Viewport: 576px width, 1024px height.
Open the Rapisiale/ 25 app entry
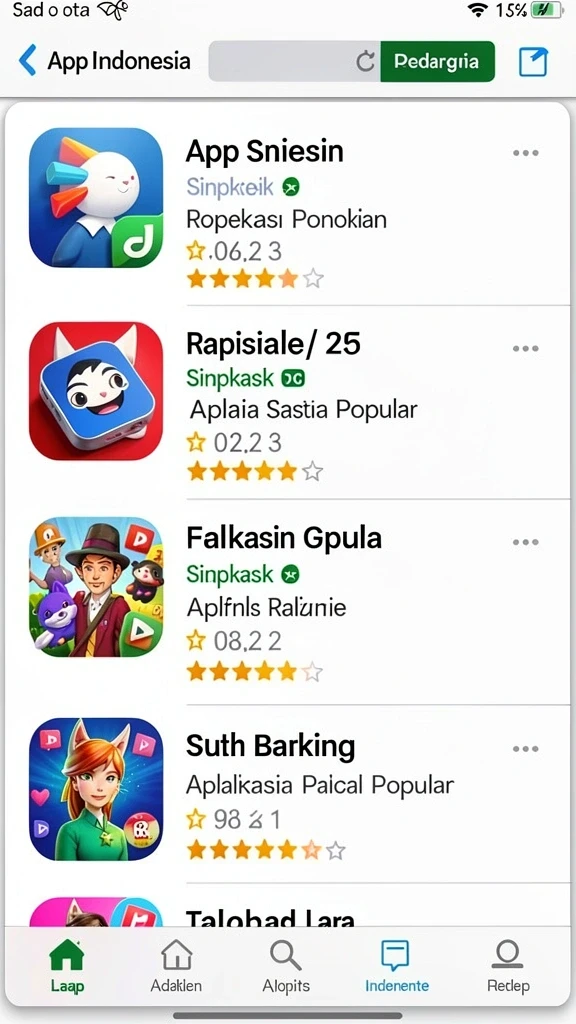pos(287,402)
